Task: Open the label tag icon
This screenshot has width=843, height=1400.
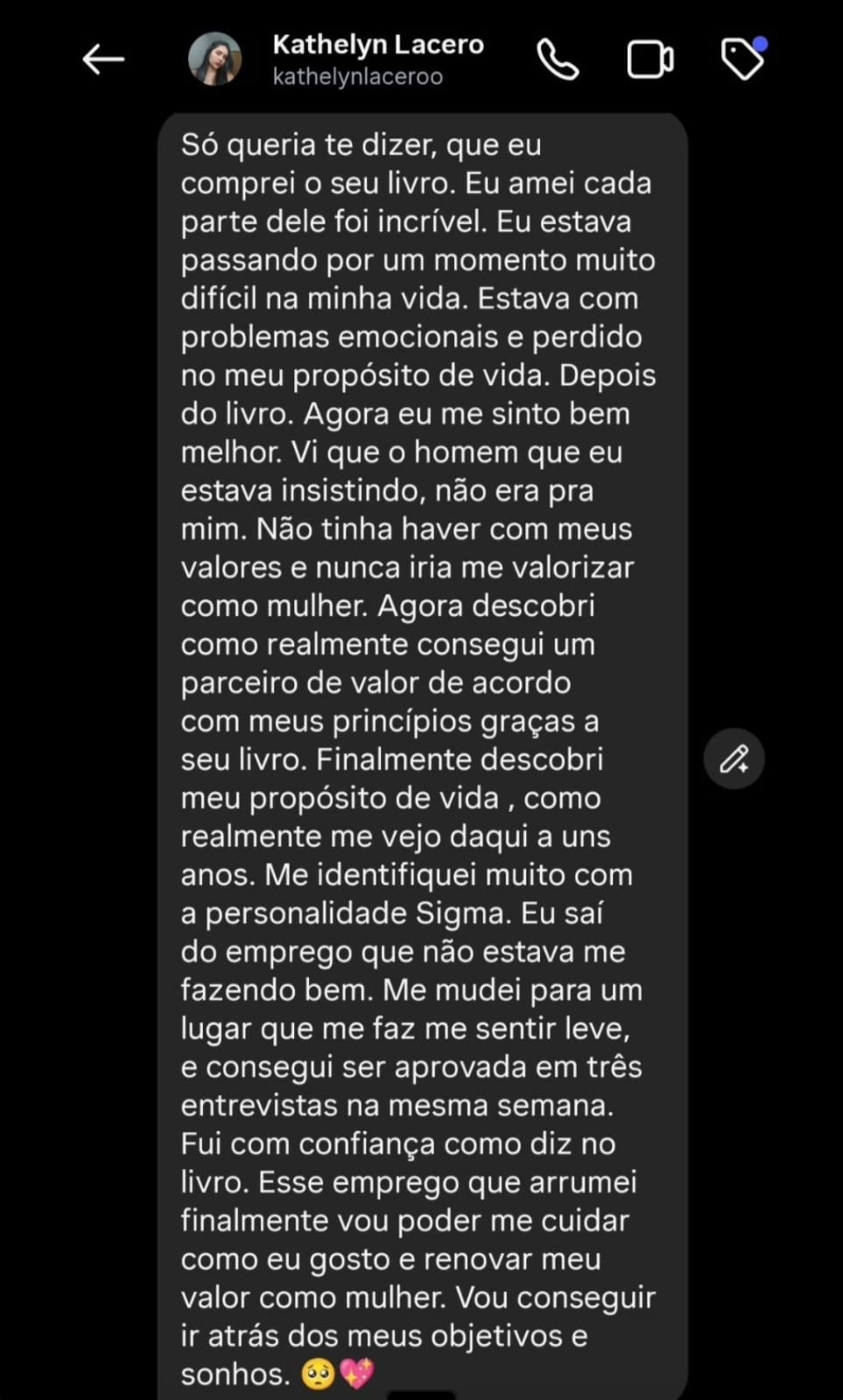Action: 742,59
